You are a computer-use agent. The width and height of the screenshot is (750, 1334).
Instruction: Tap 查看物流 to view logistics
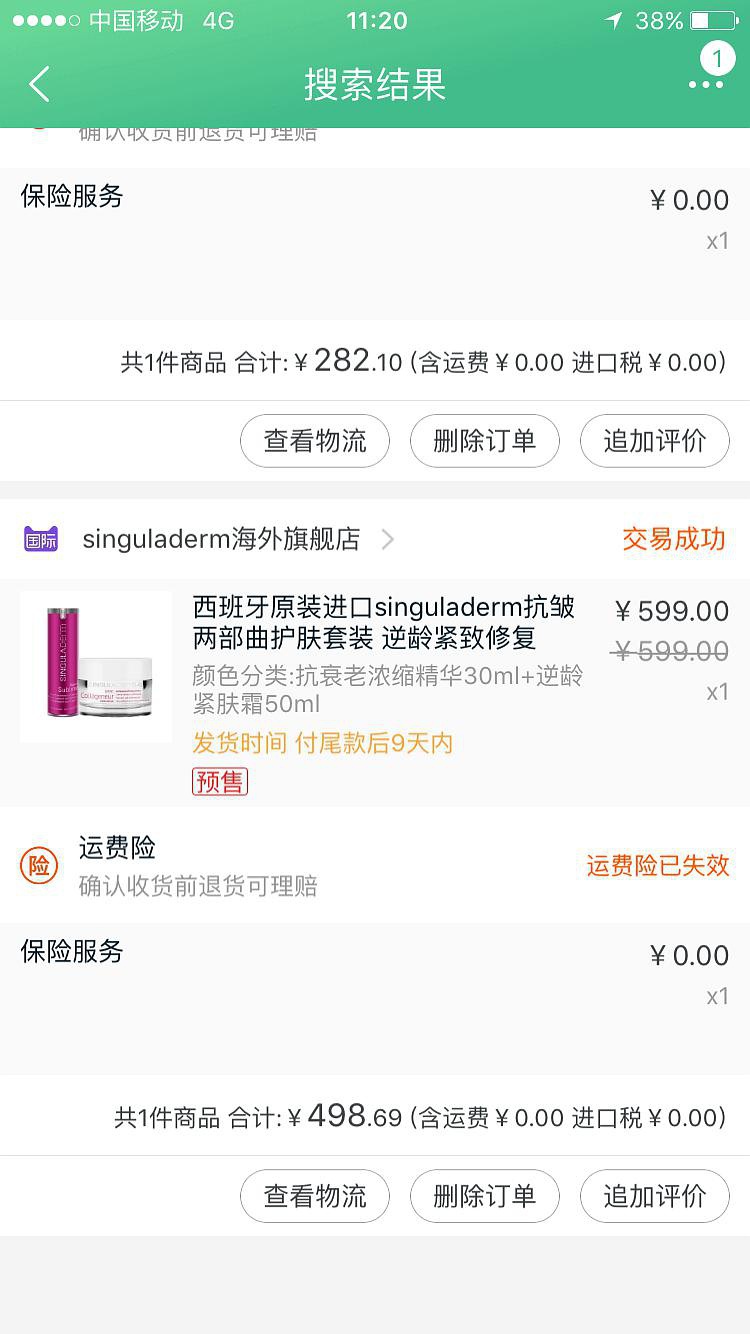(x=314, y=1196)
